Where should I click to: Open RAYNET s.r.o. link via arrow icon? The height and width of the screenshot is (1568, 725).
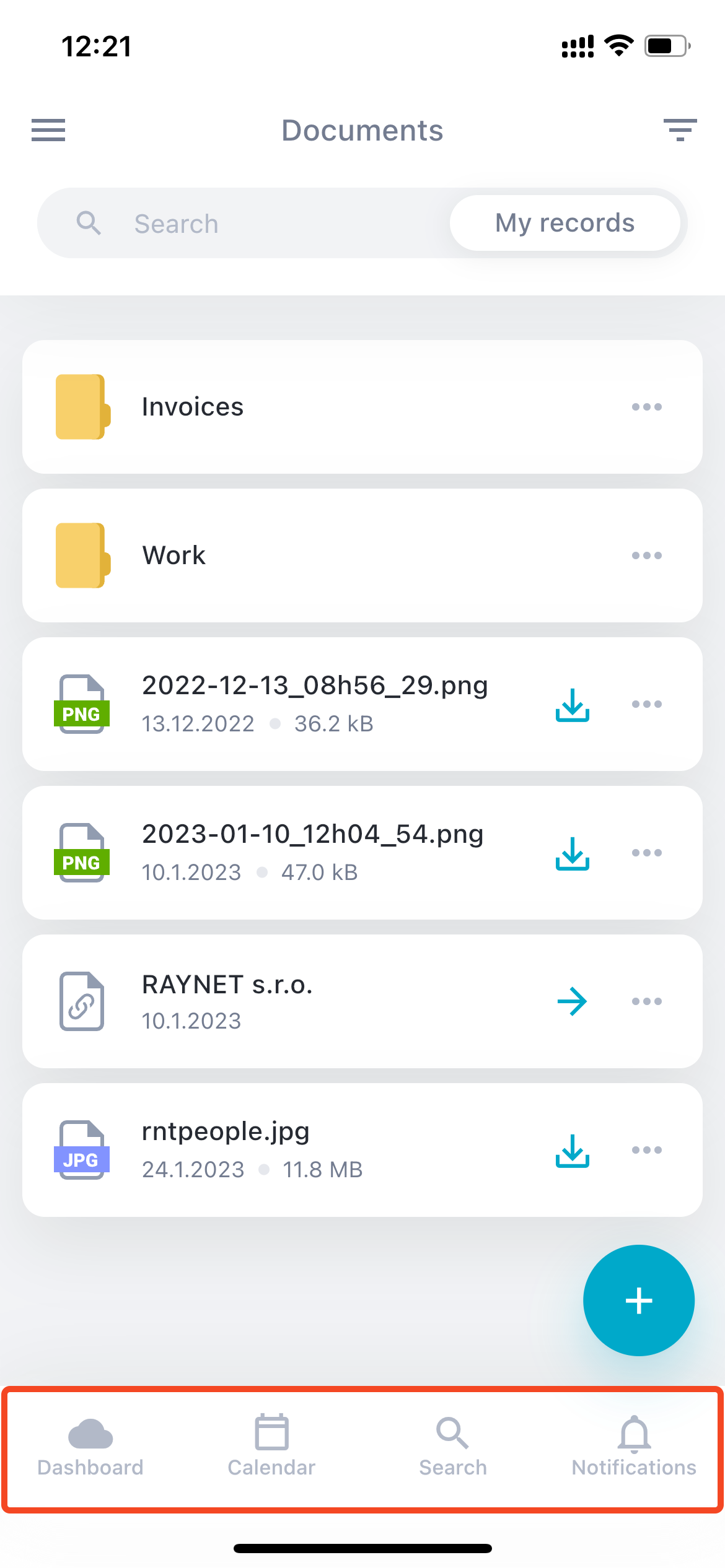(x=572, y=1001)
